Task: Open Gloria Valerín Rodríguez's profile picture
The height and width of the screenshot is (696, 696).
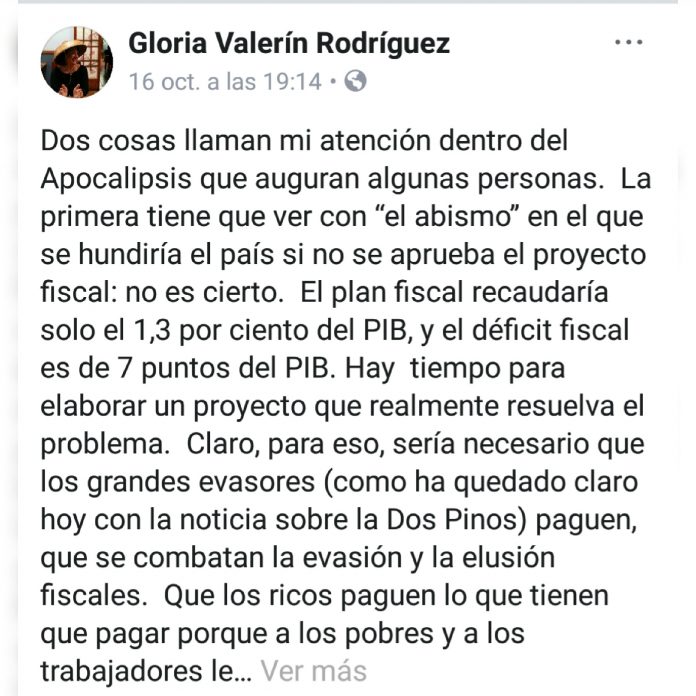Action: coord(77,62)
